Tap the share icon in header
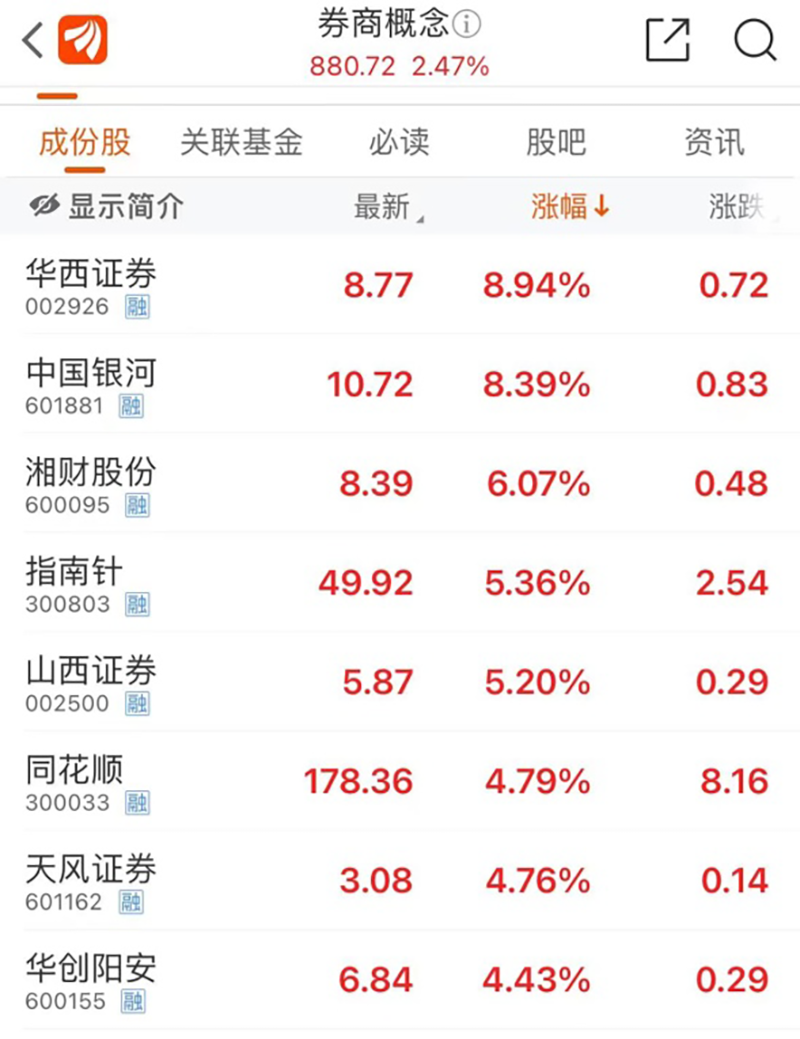 click(668, 42)
